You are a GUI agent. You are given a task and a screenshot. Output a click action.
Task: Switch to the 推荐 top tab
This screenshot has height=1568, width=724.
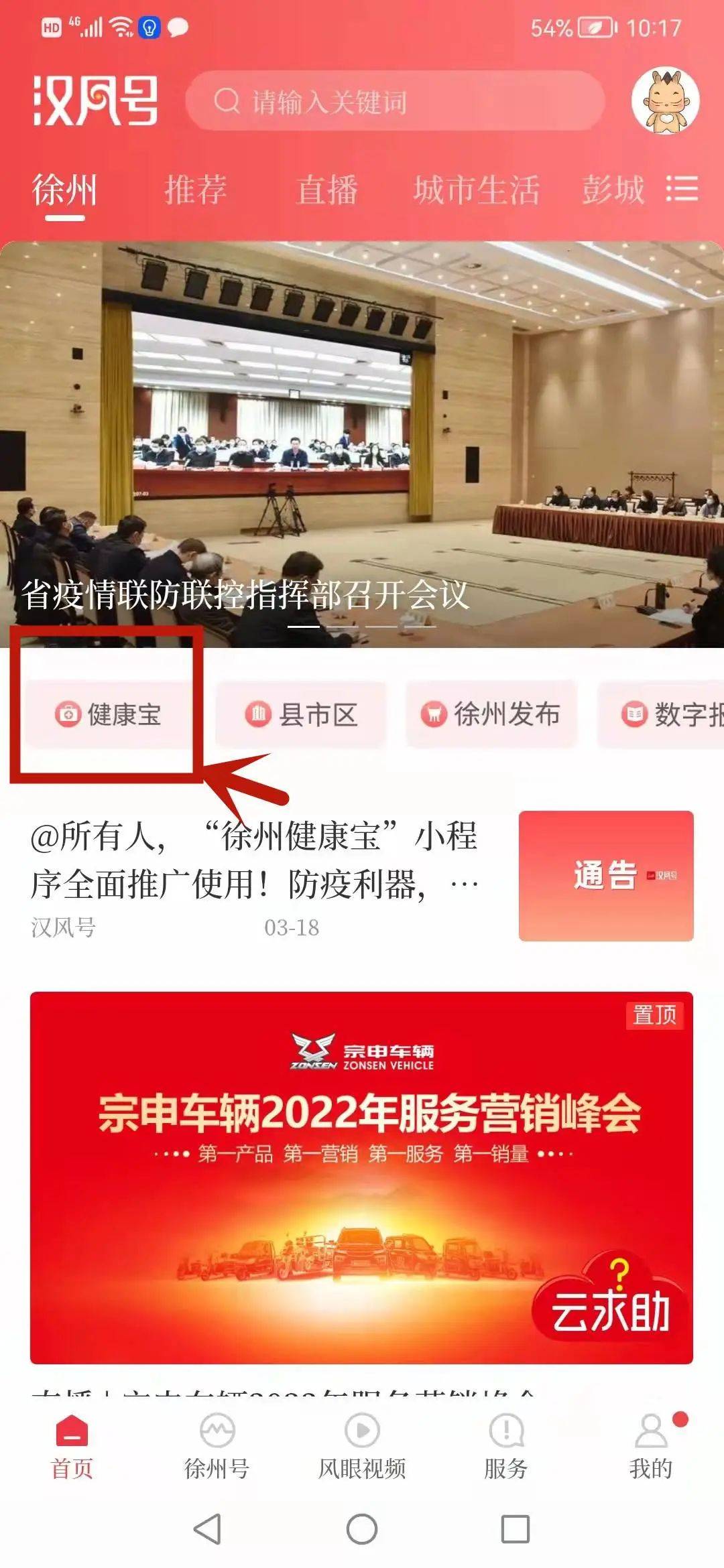coord(196,190)
